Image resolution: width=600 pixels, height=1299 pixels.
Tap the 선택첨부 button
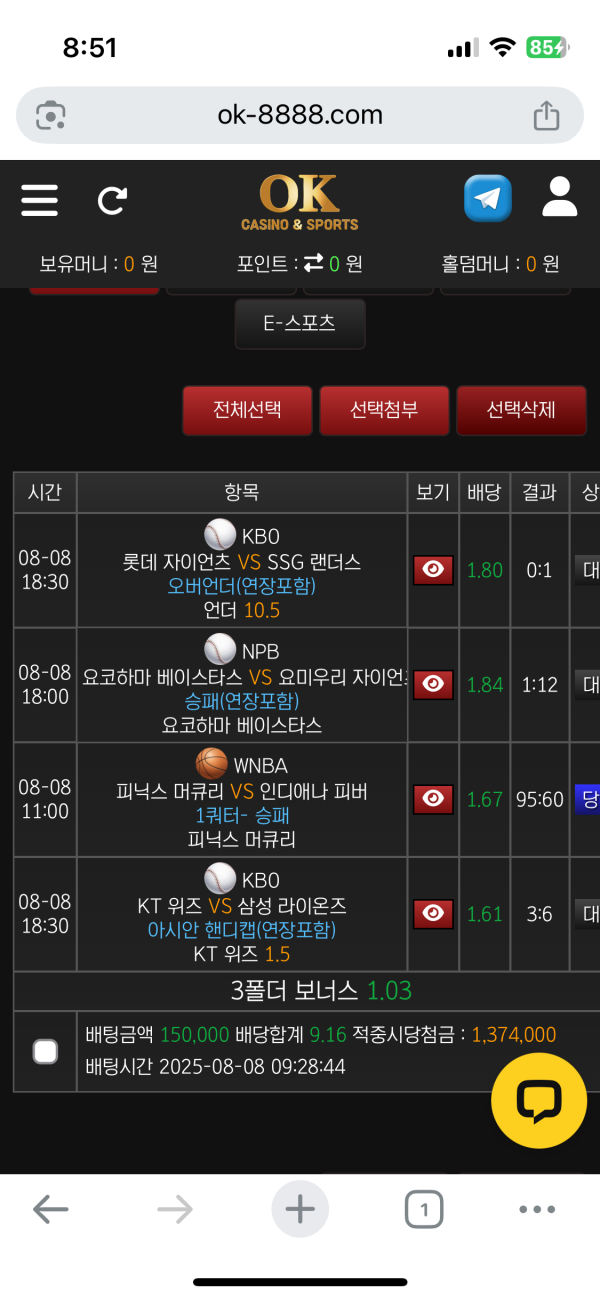point(384,410)
